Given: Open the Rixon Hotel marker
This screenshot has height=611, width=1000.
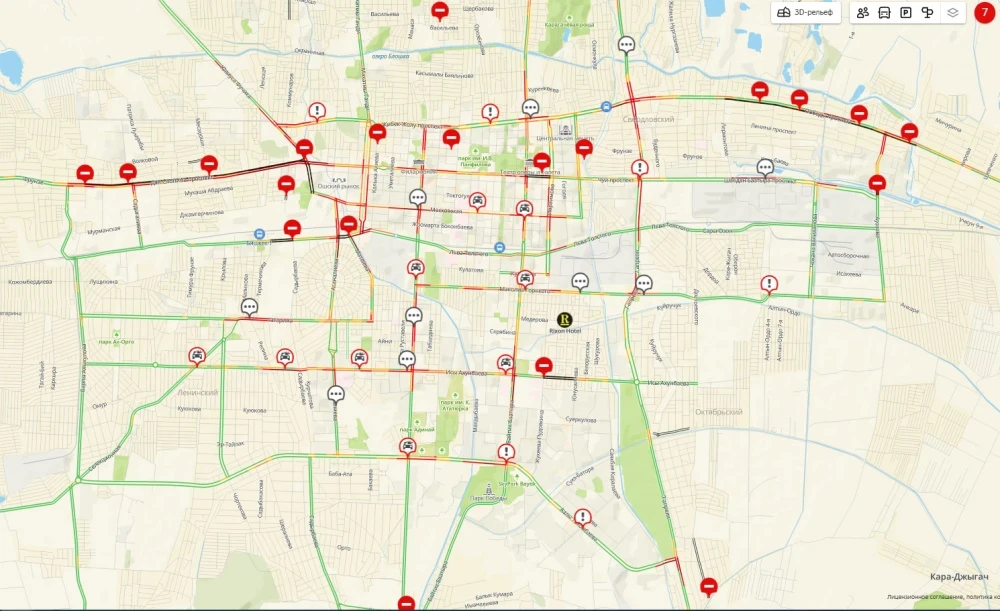Looking at the screenshot, I should 564,319.
